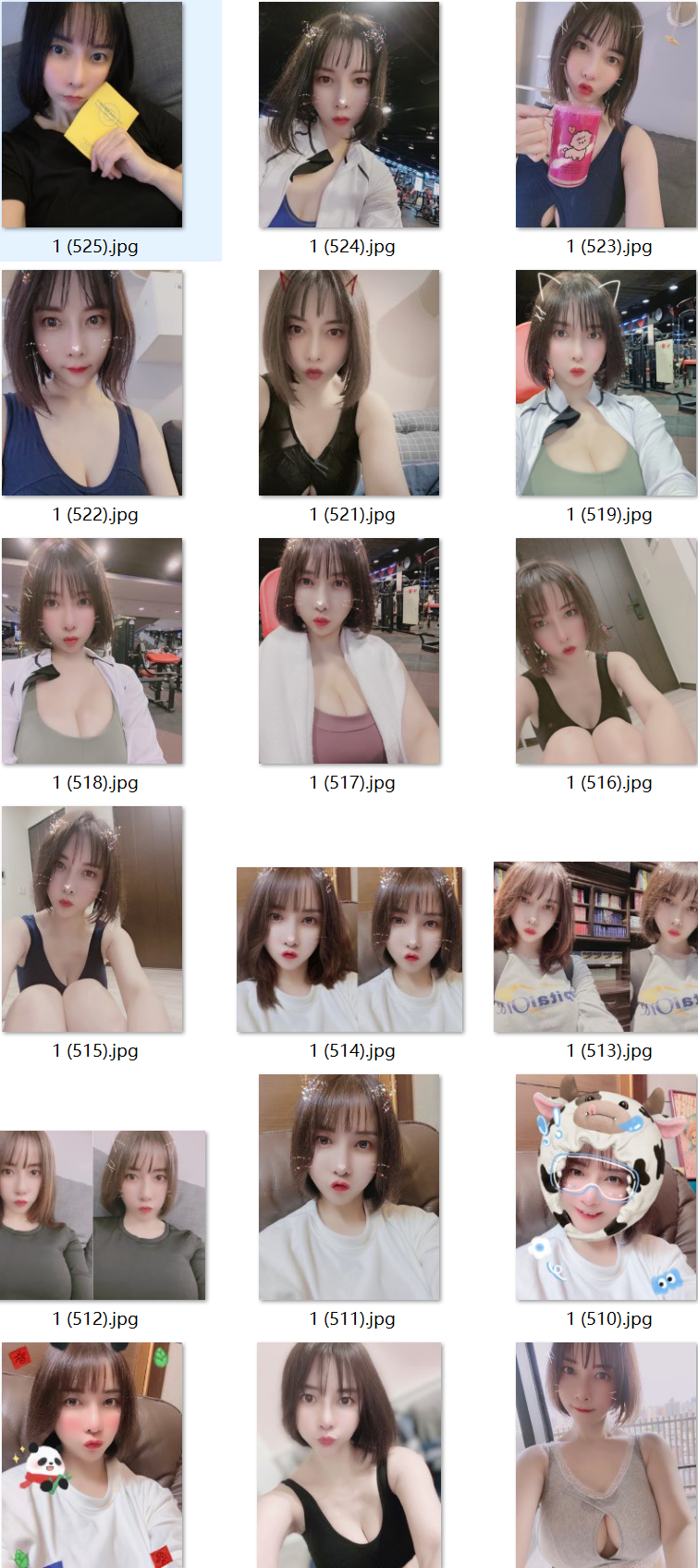View file 1 (510).jpg
Screen dimensions: 698x1568
pyautogui.click(x=606, y=1187)
